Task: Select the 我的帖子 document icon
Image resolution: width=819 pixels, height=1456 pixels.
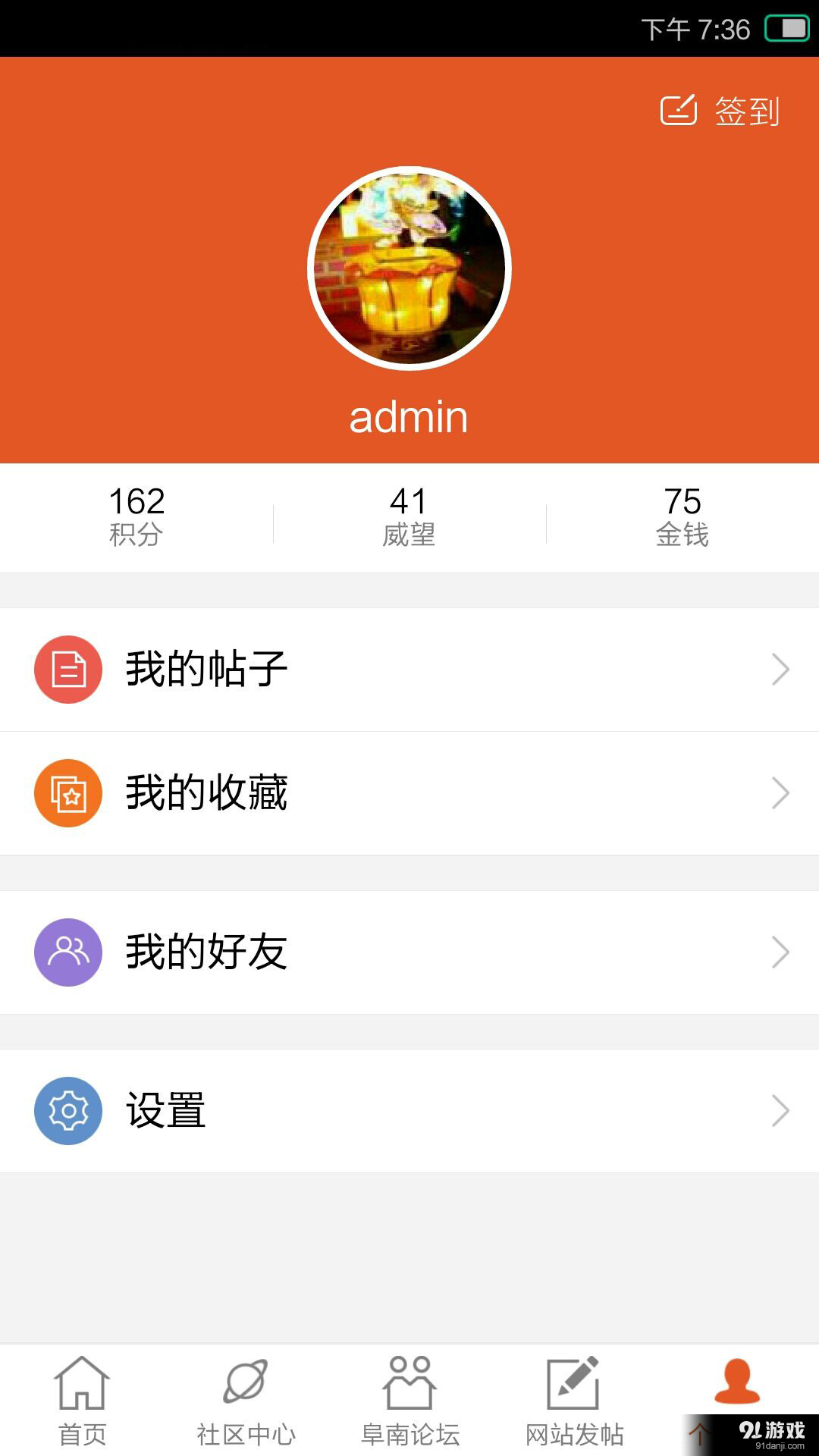Action: pyautogui.click(x=67, y=670)
